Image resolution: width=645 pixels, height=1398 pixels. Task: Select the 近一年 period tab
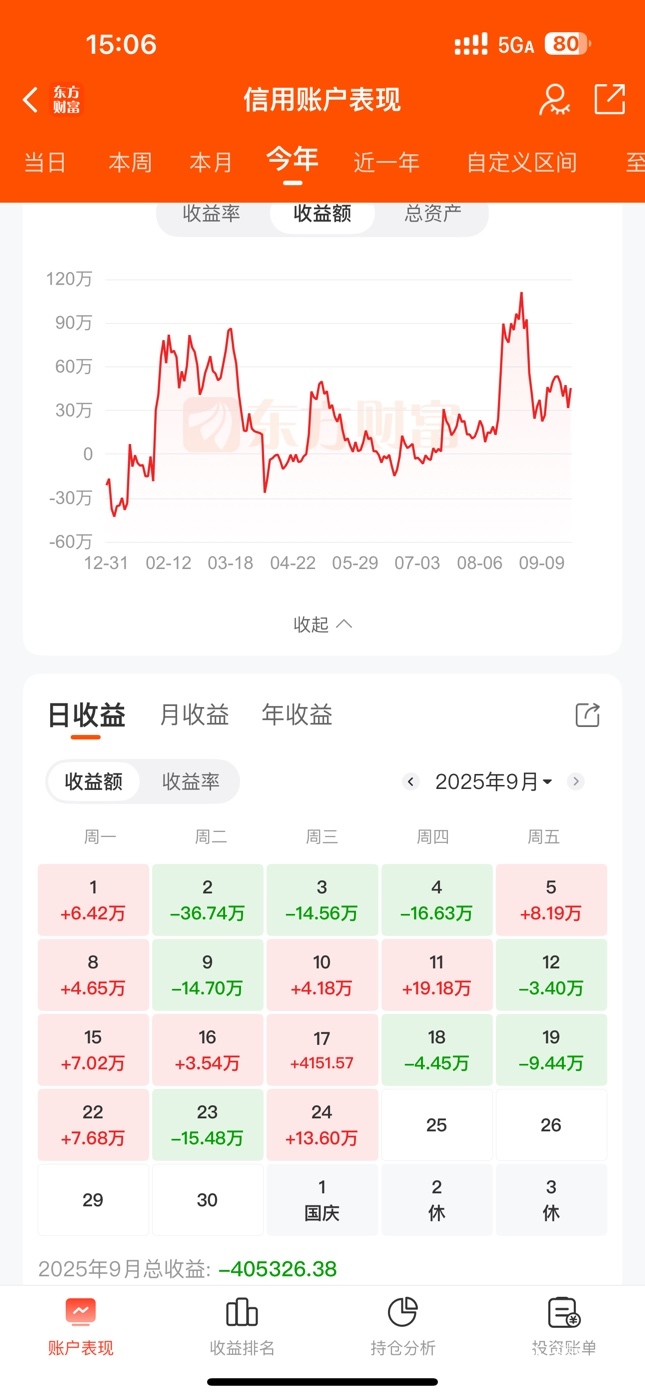click(386, 163)
